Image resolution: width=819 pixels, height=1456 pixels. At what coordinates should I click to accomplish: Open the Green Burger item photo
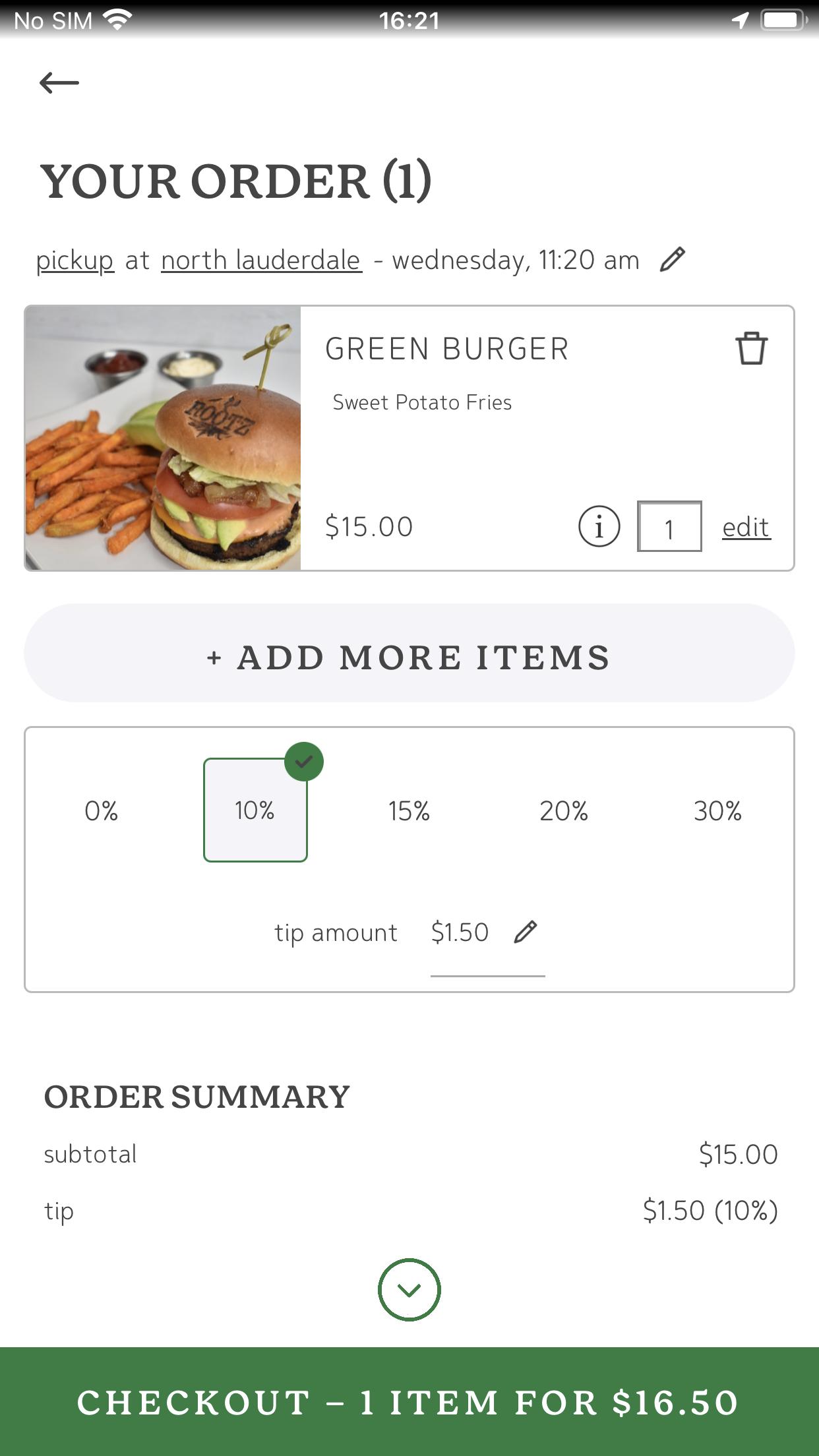click(x=163, y=439)
